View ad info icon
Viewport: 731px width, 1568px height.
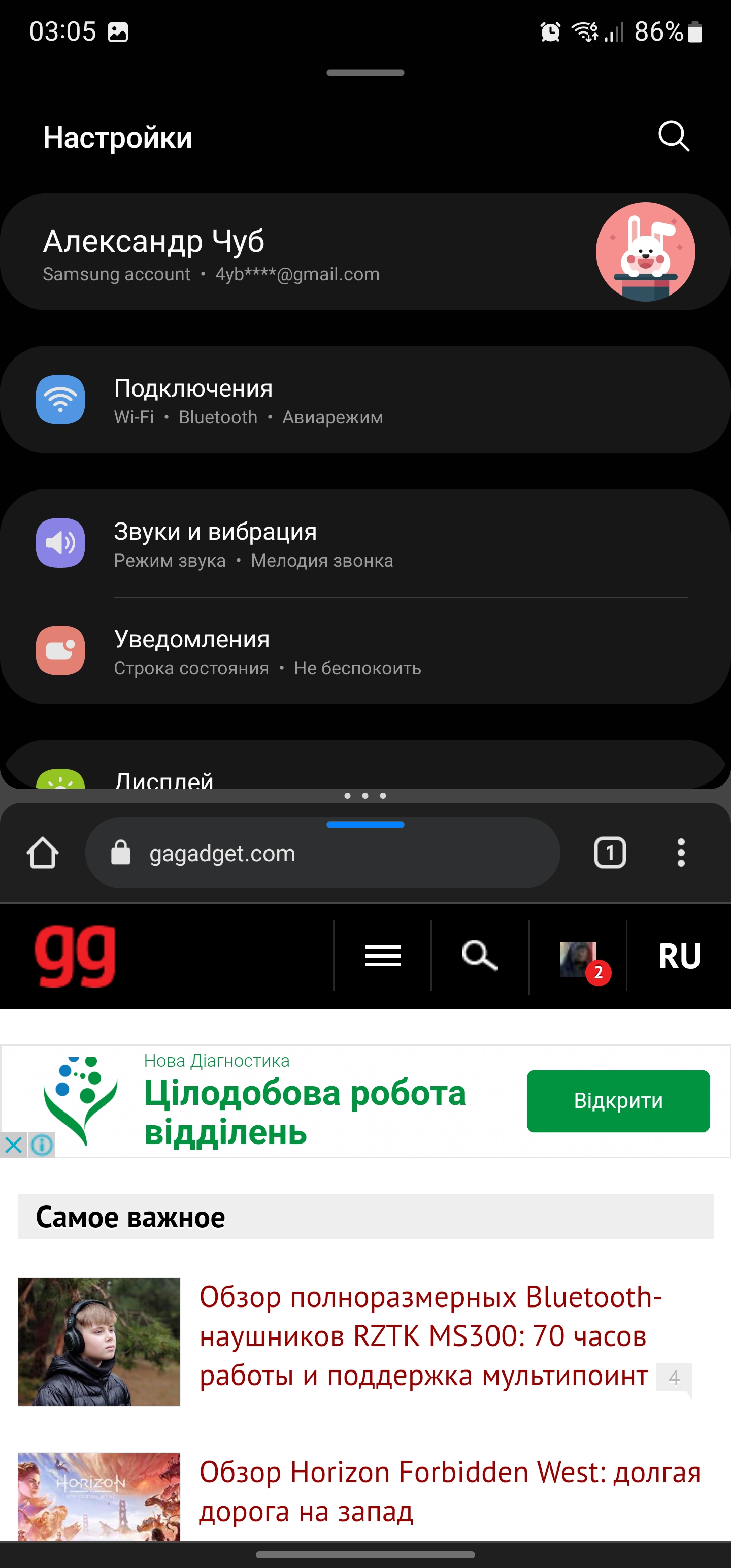point(42,1145)
